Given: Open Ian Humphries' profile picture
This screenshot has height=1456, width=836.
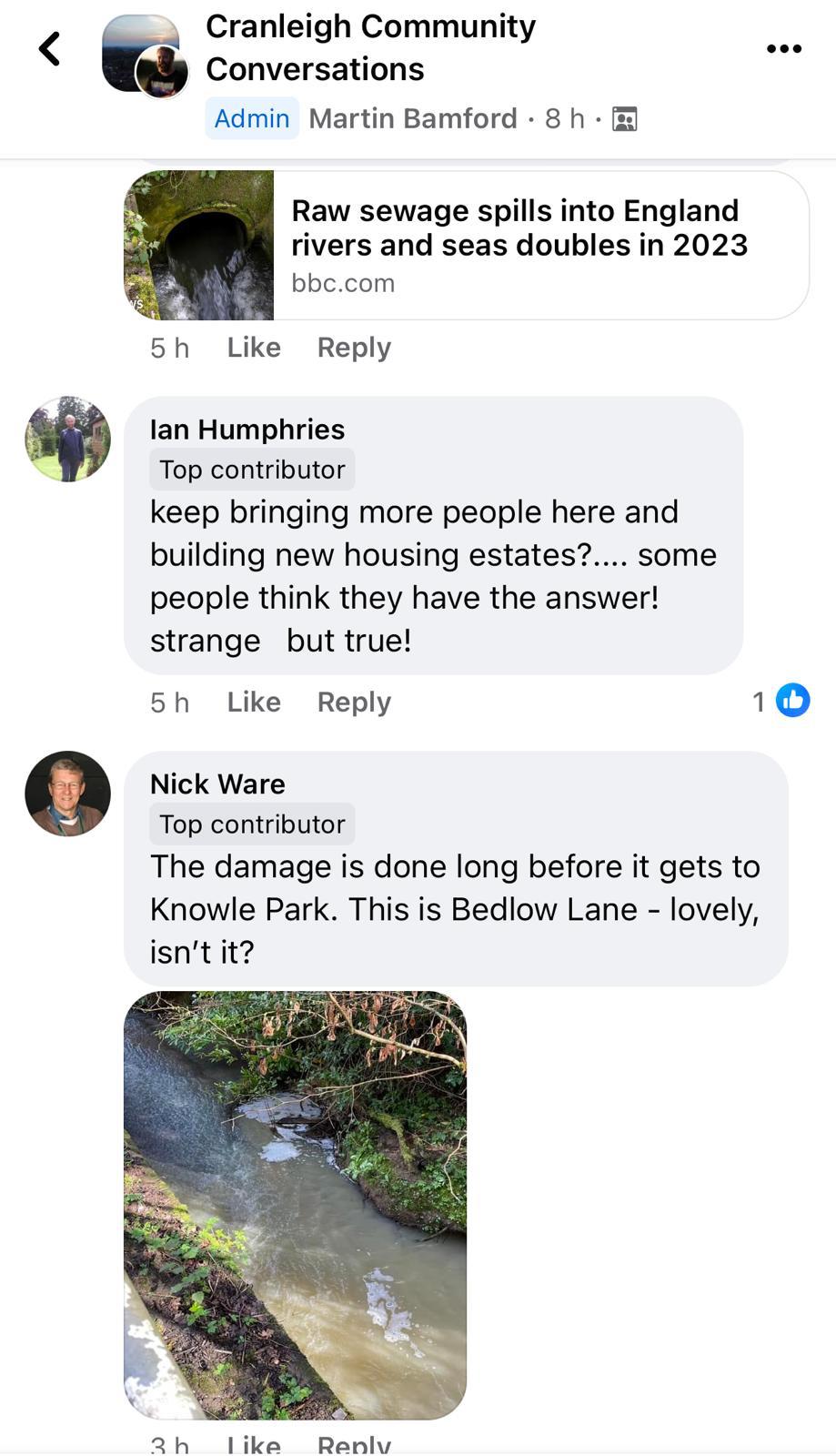Looking at the screenshot, I should (67, 440).
